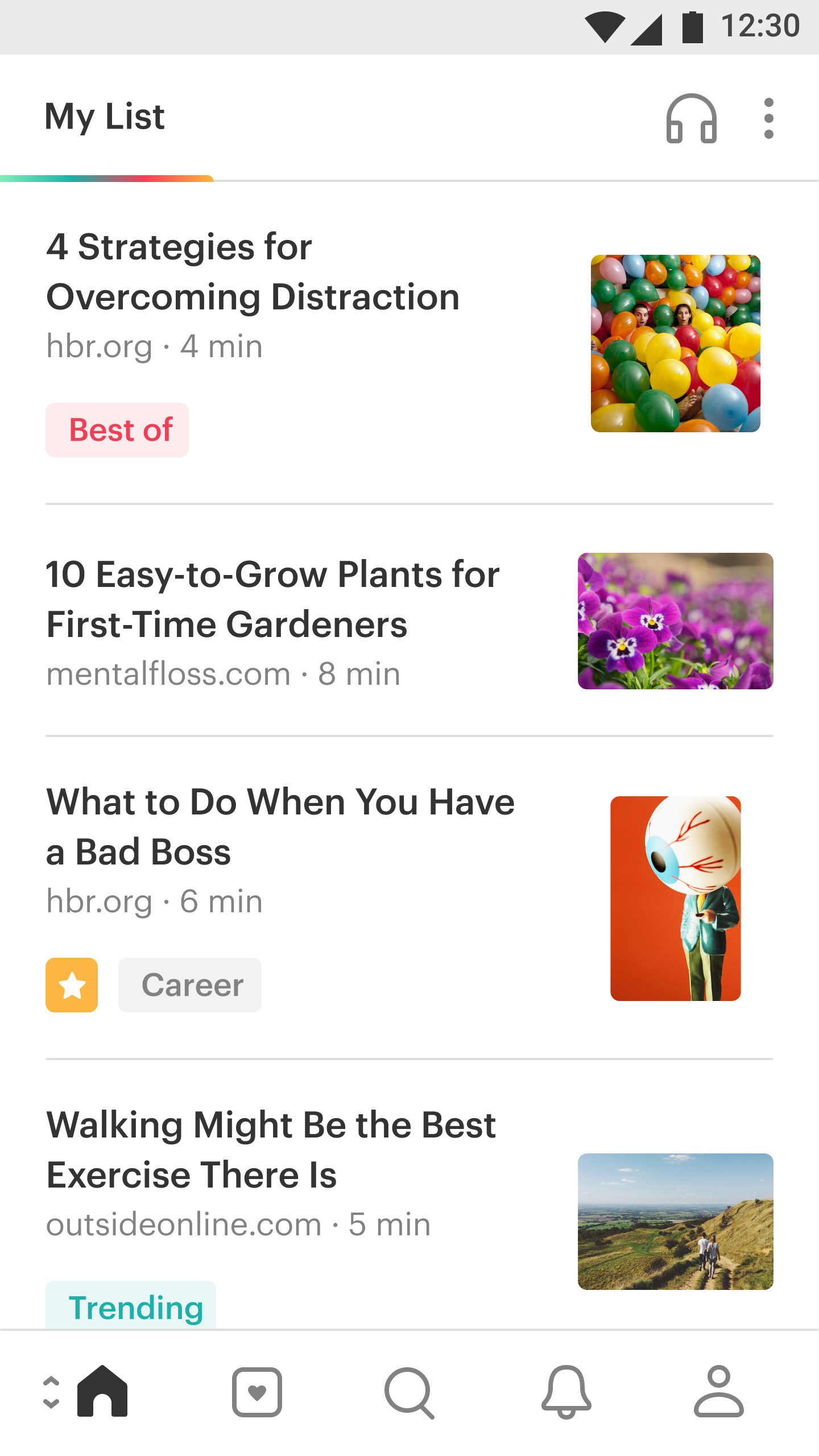This screenshot has height=1456, width=819.
Task: Go to the Profile tab
Action: 718,1391
